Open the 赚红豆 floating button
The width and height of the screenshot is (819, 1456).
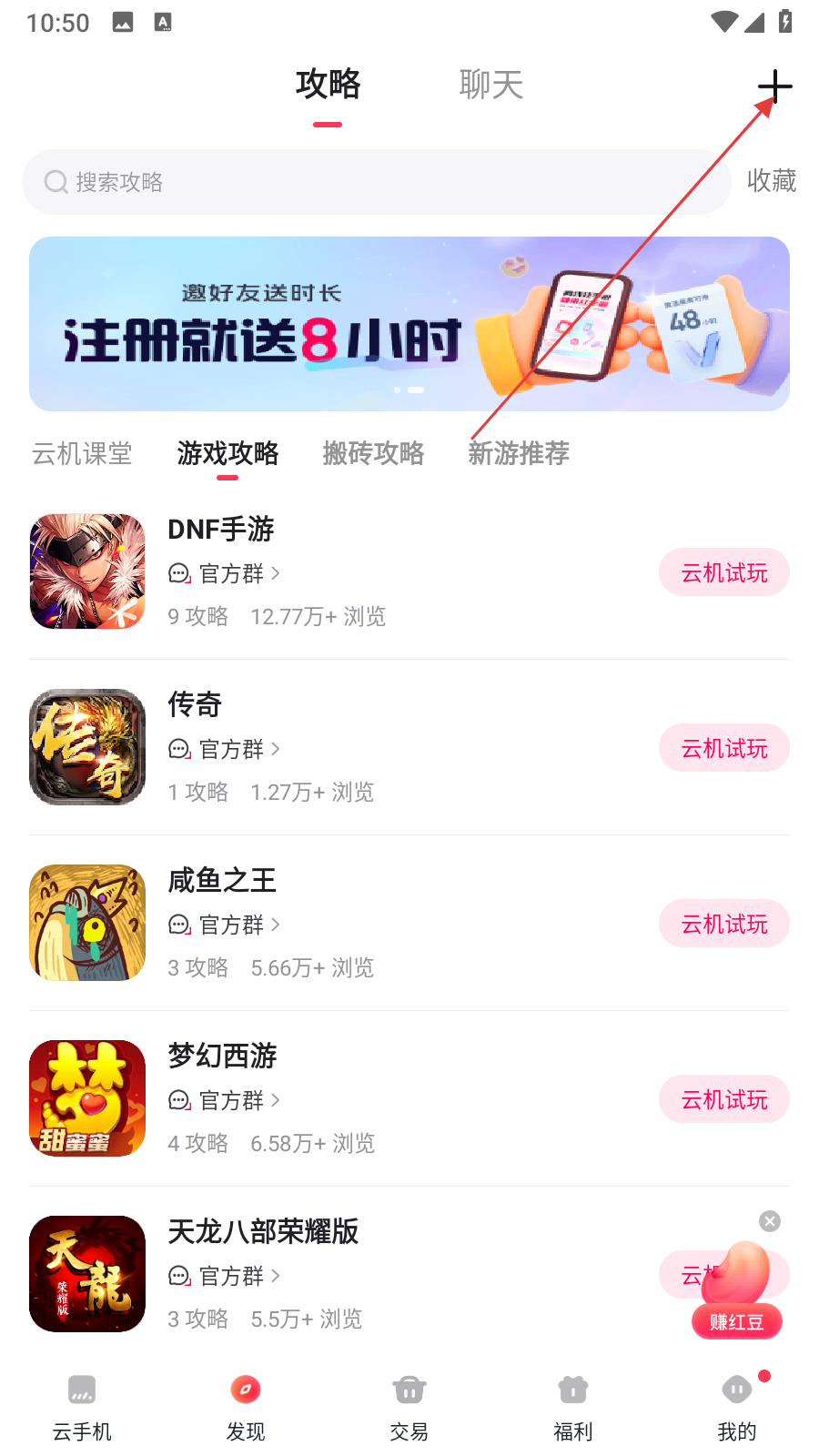click(x=737, y=1292)
